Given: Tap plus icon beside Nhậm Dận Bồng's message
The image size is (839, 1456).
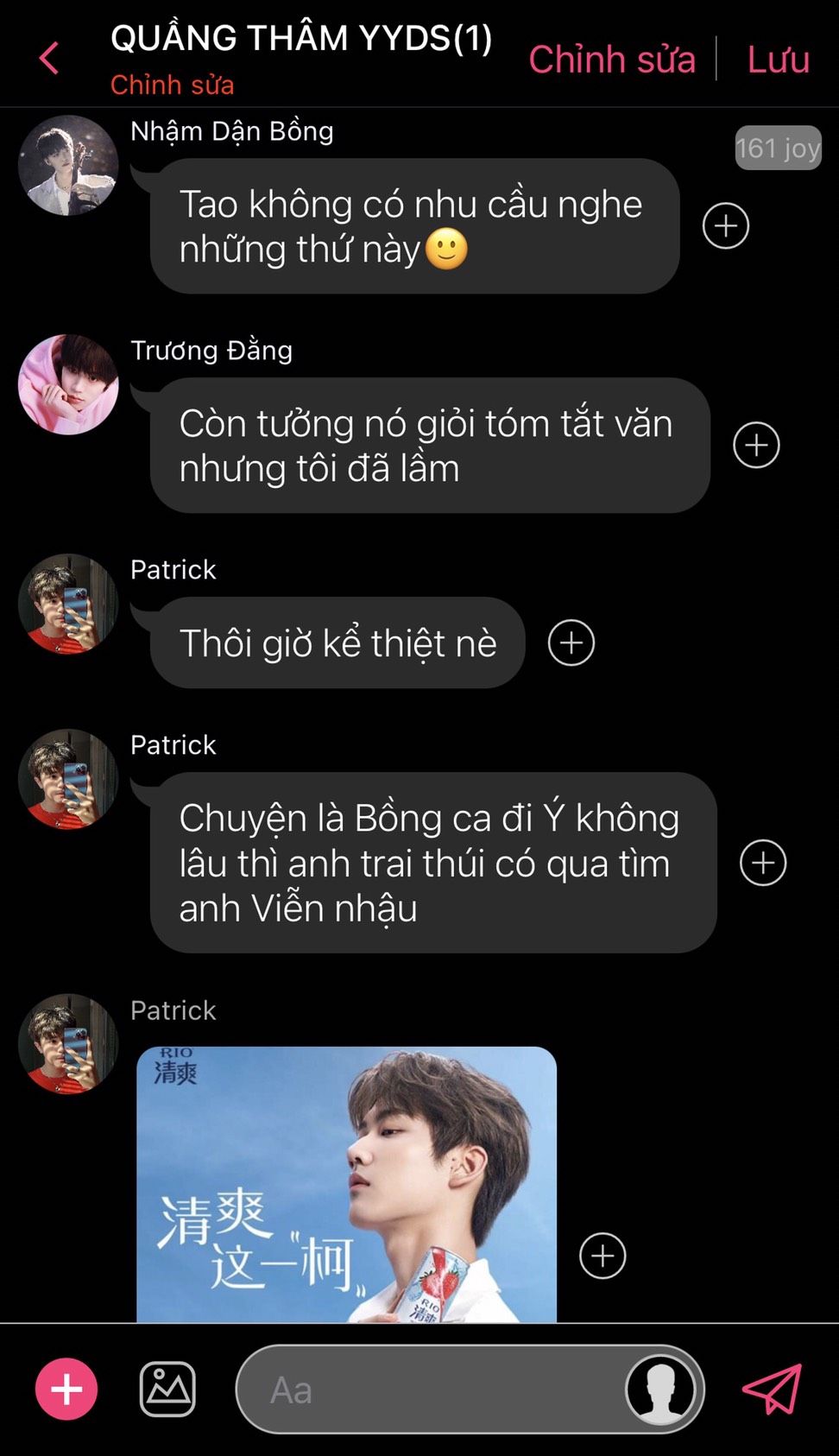Looking at the screenshot, I should pos(725,226).
